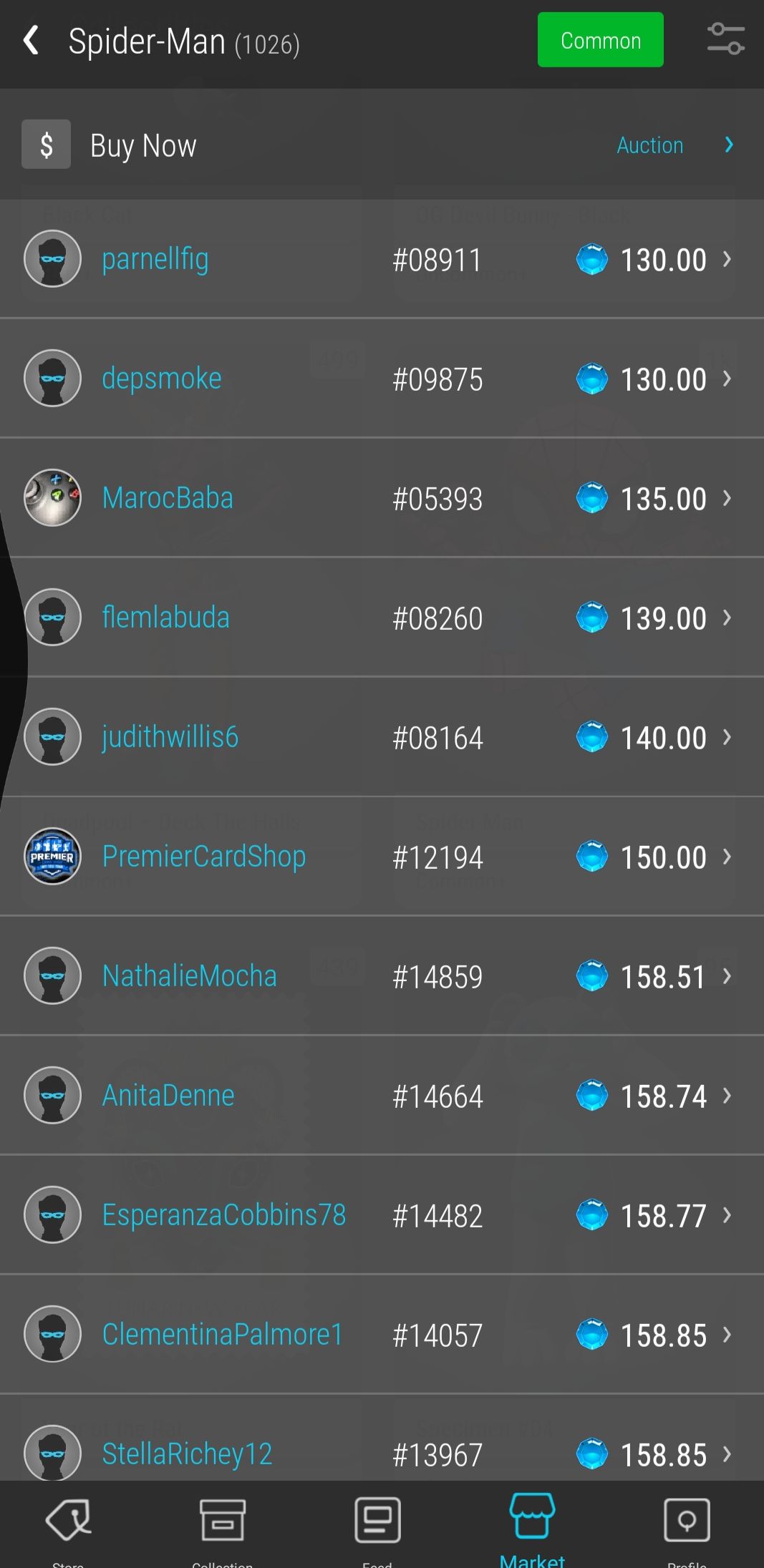The height and width of the screenshot is (1568, 764).
Task: Open the filter settings icon
Action: pyautogui.click(x=725, y=39)
